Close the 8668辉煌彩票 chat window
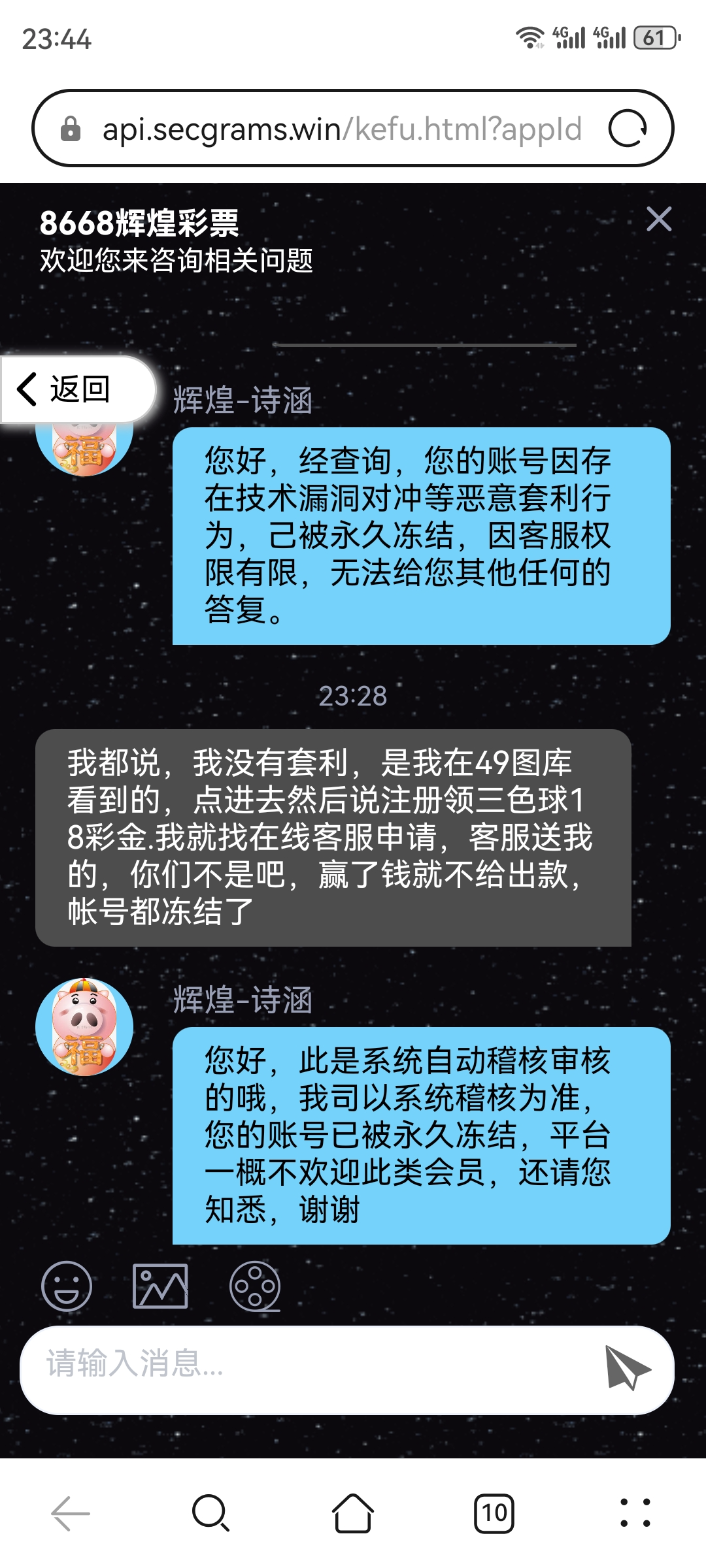This screenshot has width=706, height=1568. pyautogui.click(x=658, y=219)
